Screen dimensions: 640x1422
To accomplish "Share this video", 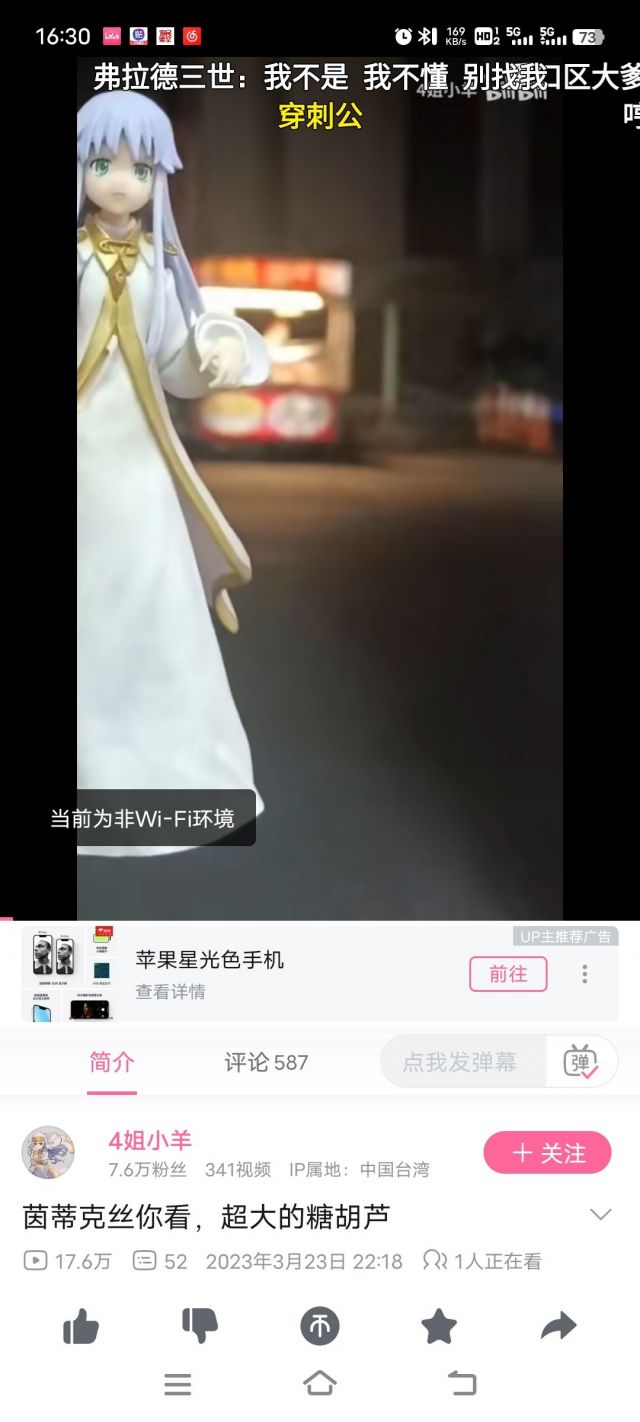I will [559, 1326].
